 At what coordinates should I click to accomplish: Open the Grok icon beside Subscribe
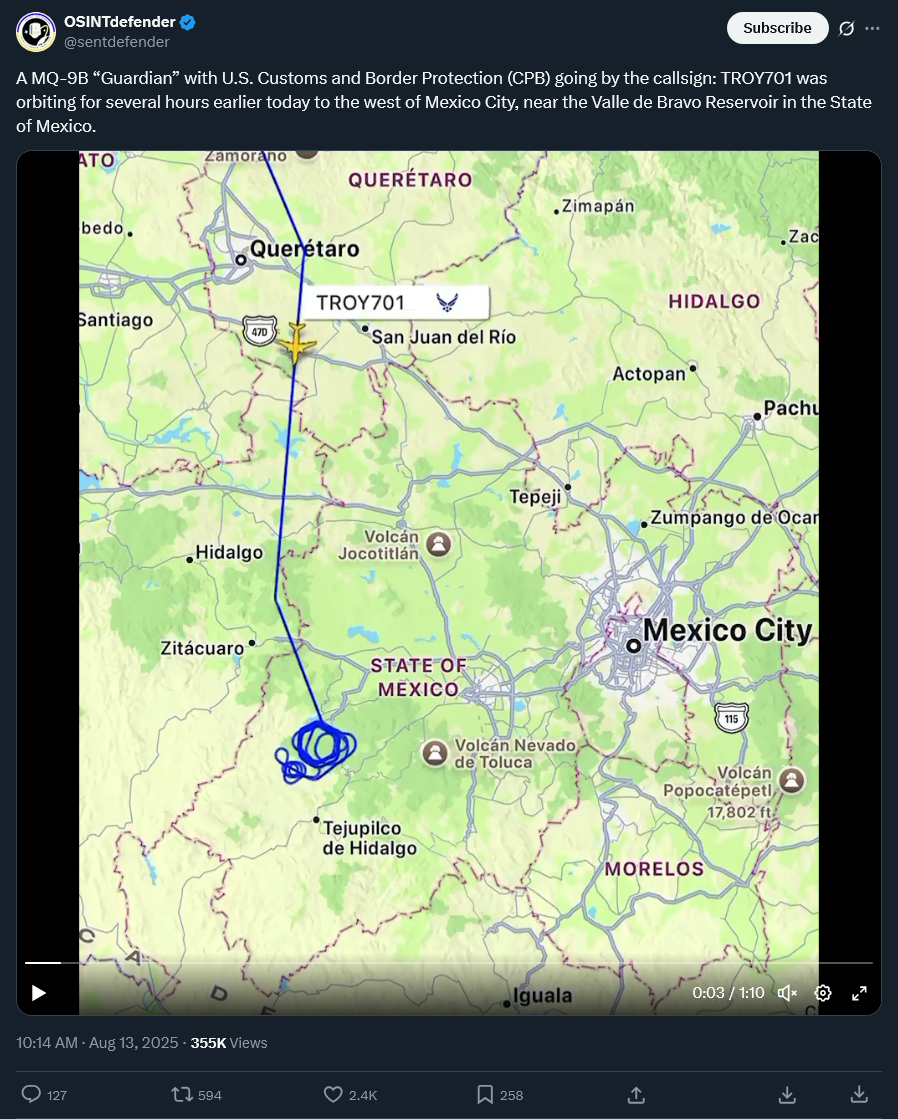tap(846, 28)
